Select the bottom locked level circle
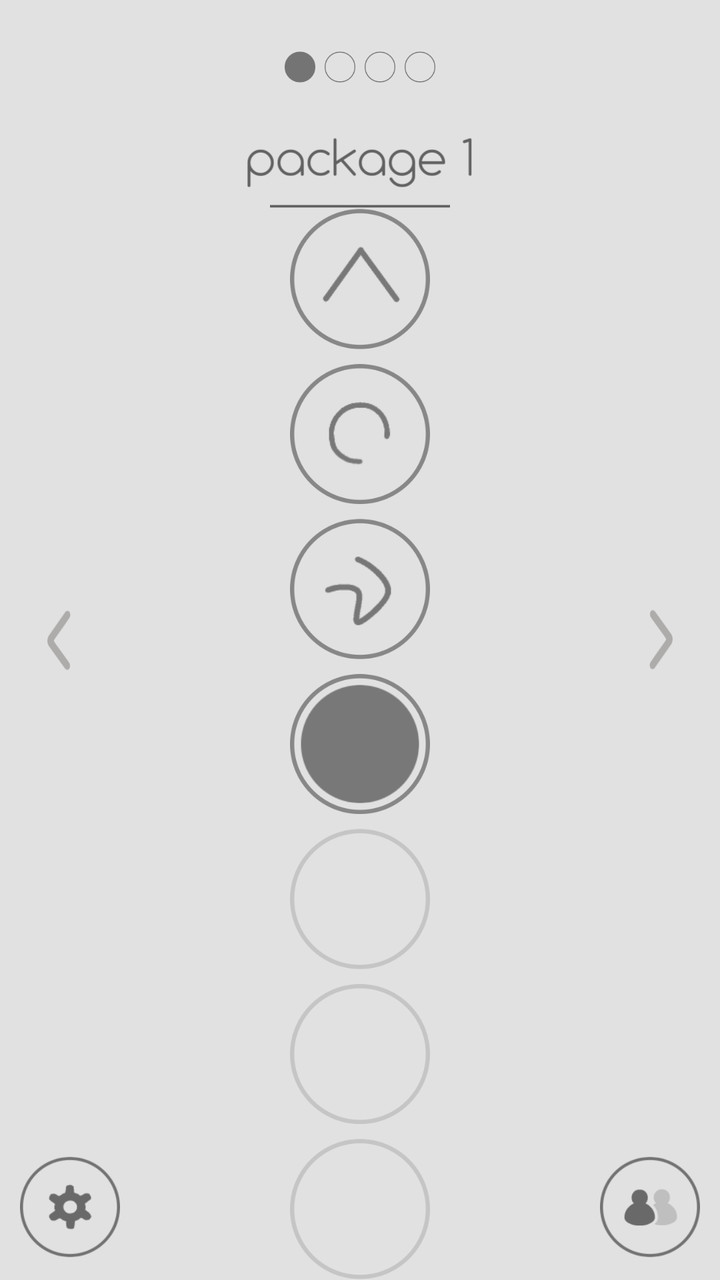 (x=359, y=1208)
